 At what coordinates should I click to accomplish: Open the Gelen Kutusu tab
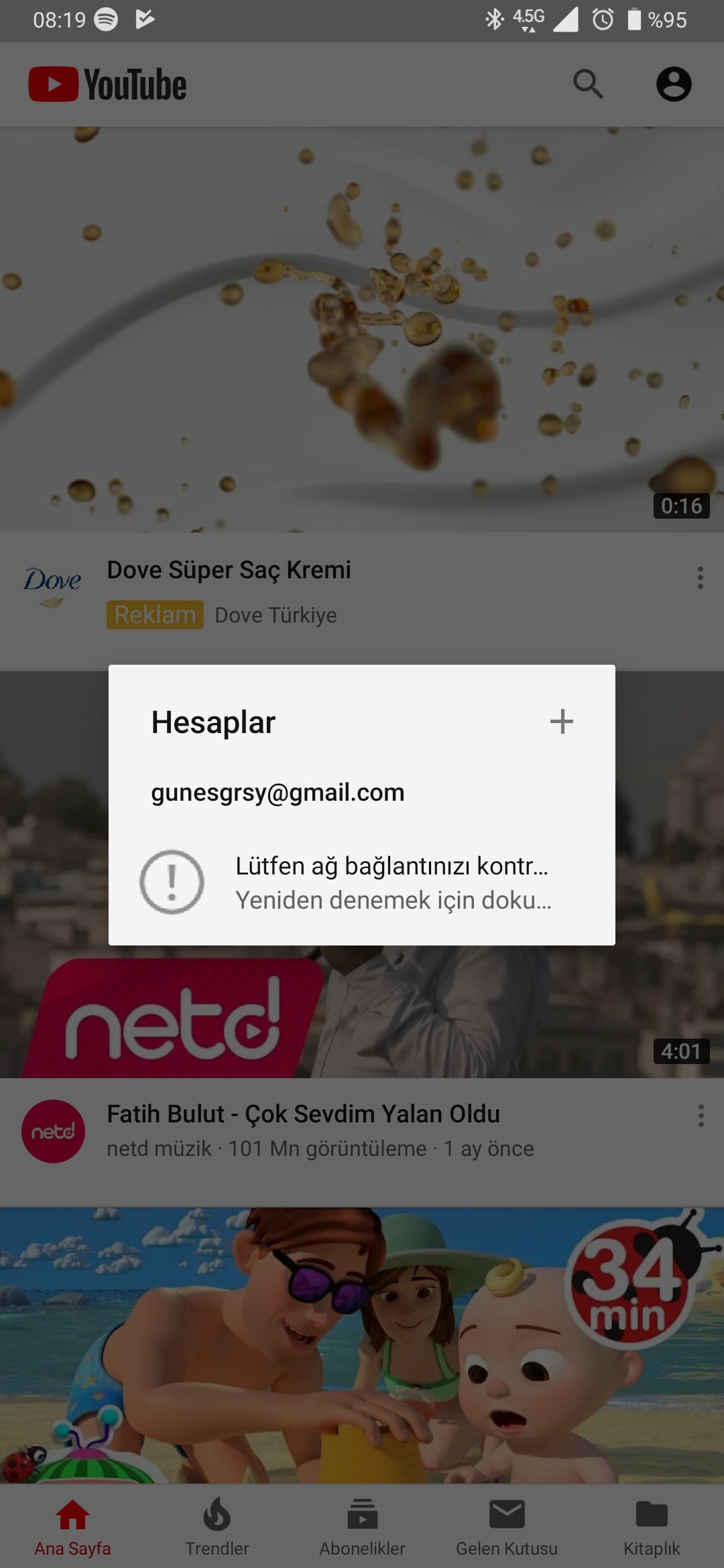(507, 1528)
